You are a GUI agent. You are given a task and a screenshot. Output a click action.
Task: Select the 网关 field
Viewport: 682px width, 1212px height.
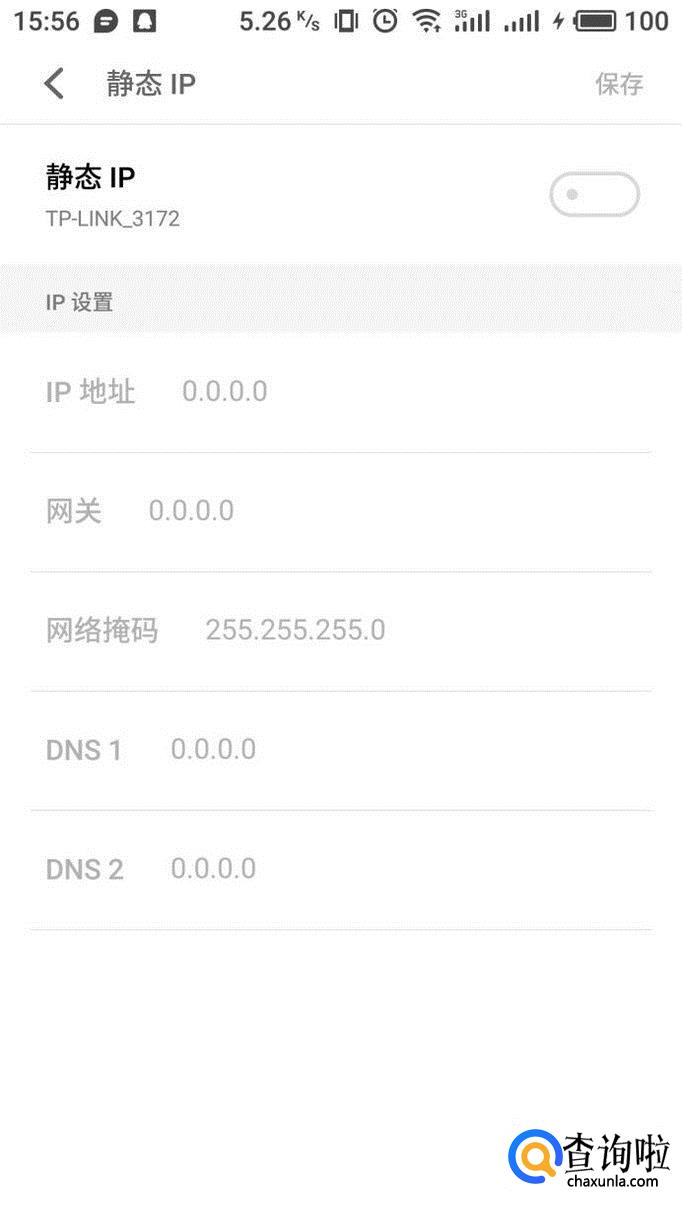(x=340, y=511)
